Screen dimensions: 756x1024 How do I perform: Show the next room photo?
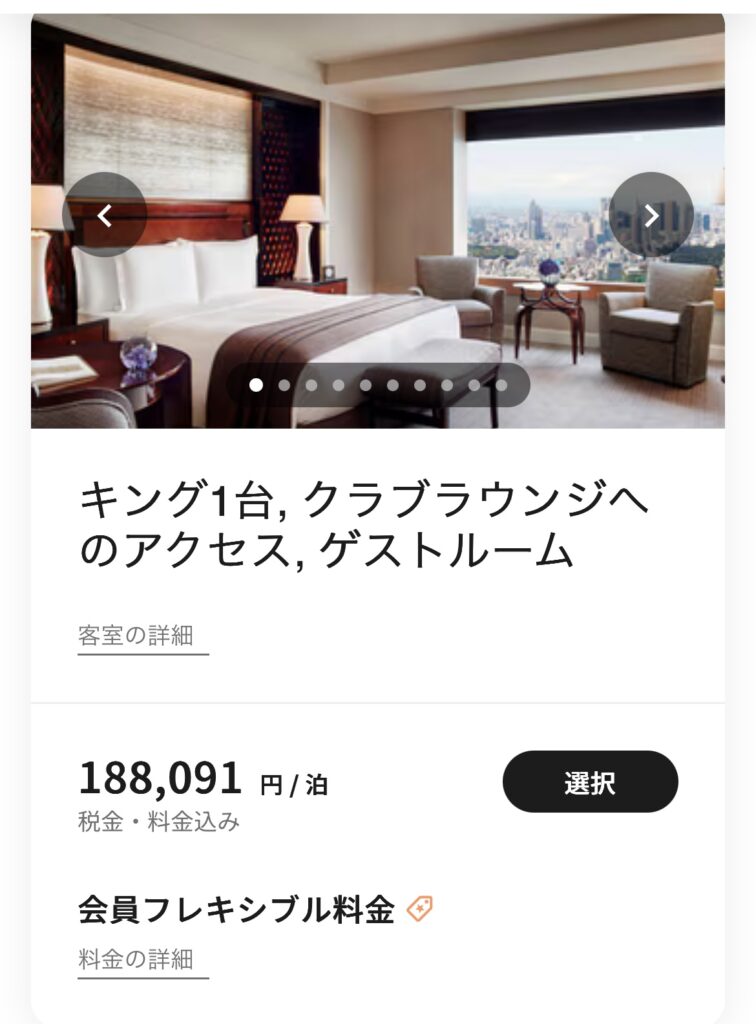(x=651, y=215)
